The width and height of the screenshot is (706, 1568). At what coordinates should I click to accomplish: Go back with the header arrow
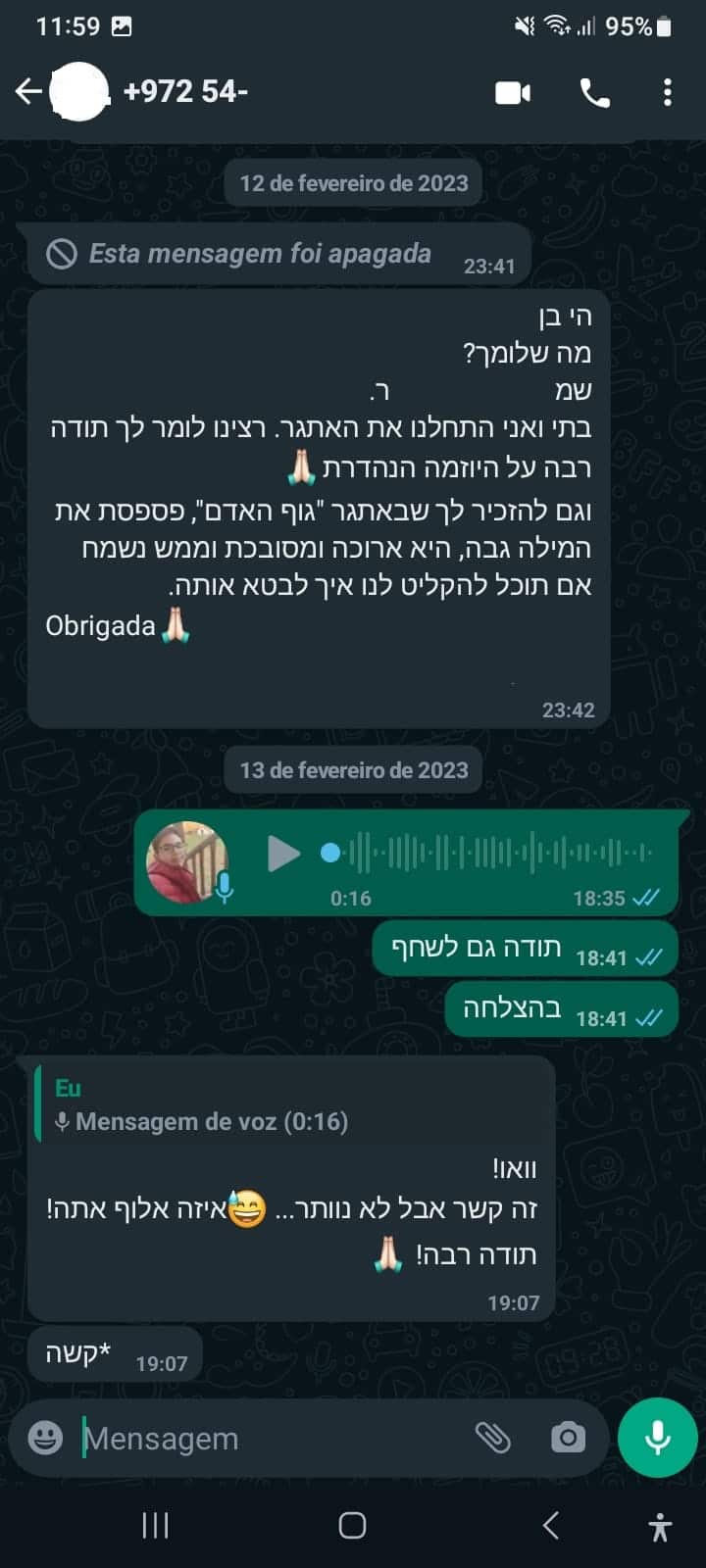tap(28, 92)
